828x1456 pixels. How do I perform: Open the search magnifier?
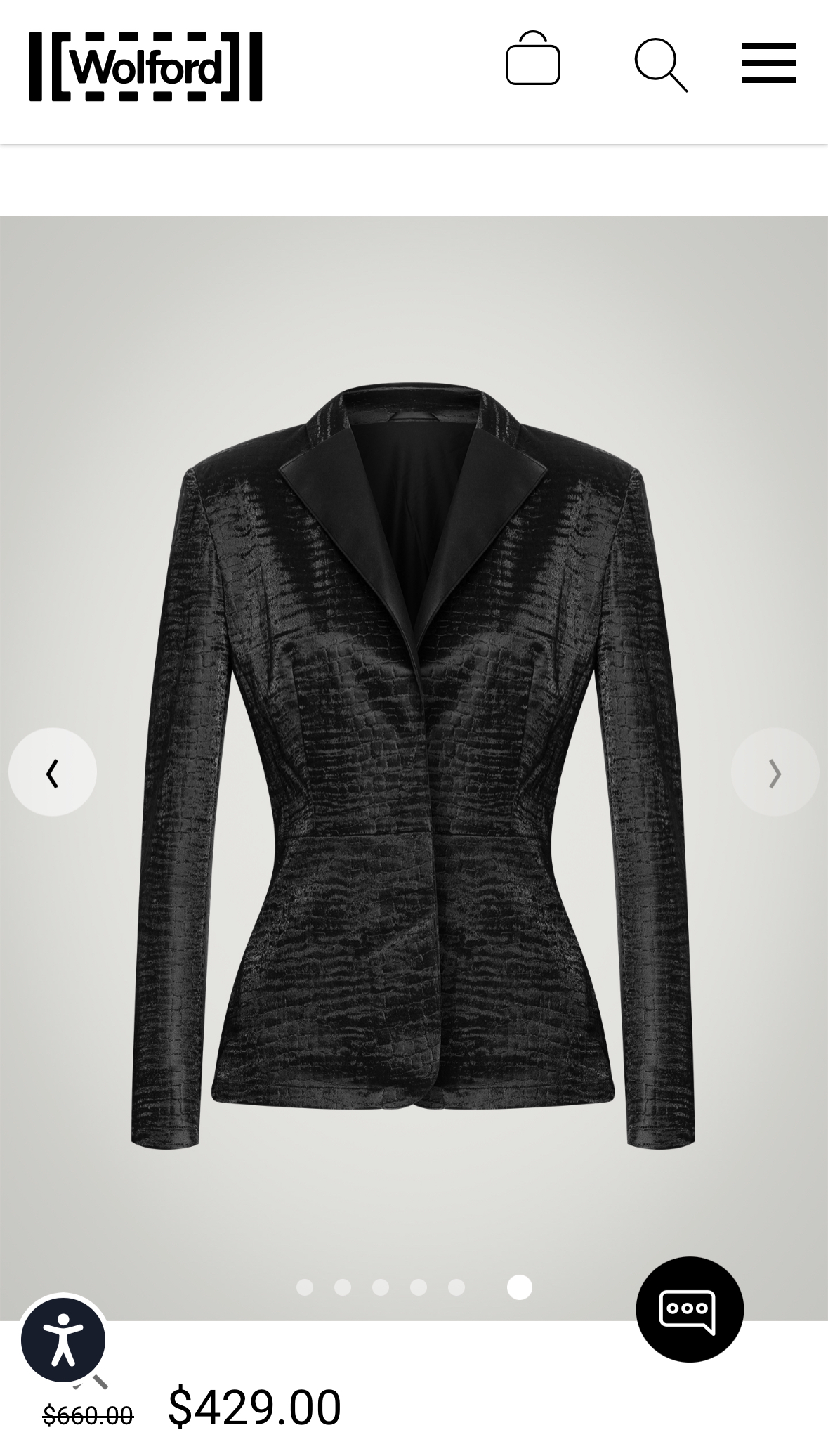pyautogui.click(x=661, y=65)
